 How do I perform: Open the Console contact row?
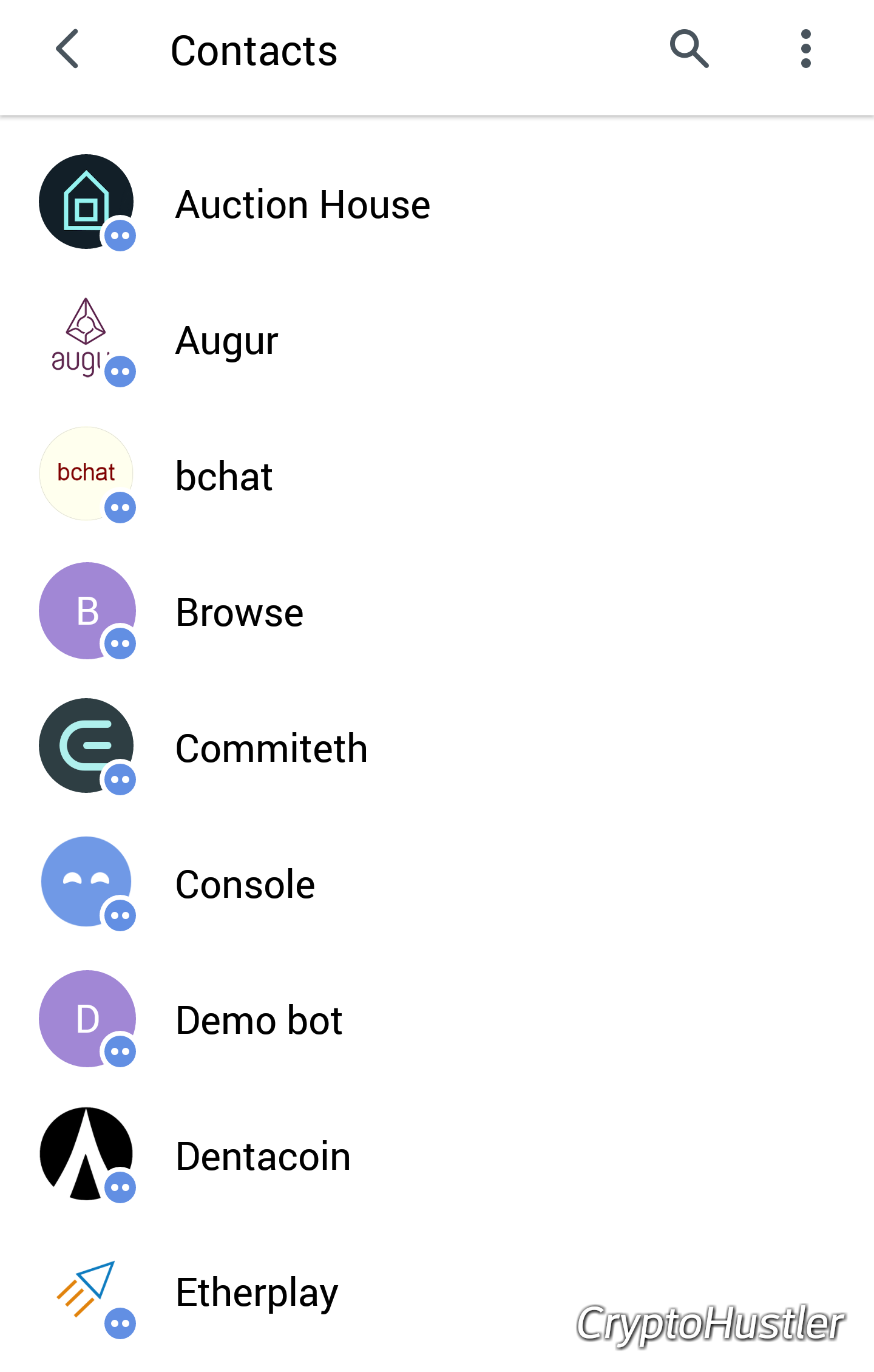[244, 883]
